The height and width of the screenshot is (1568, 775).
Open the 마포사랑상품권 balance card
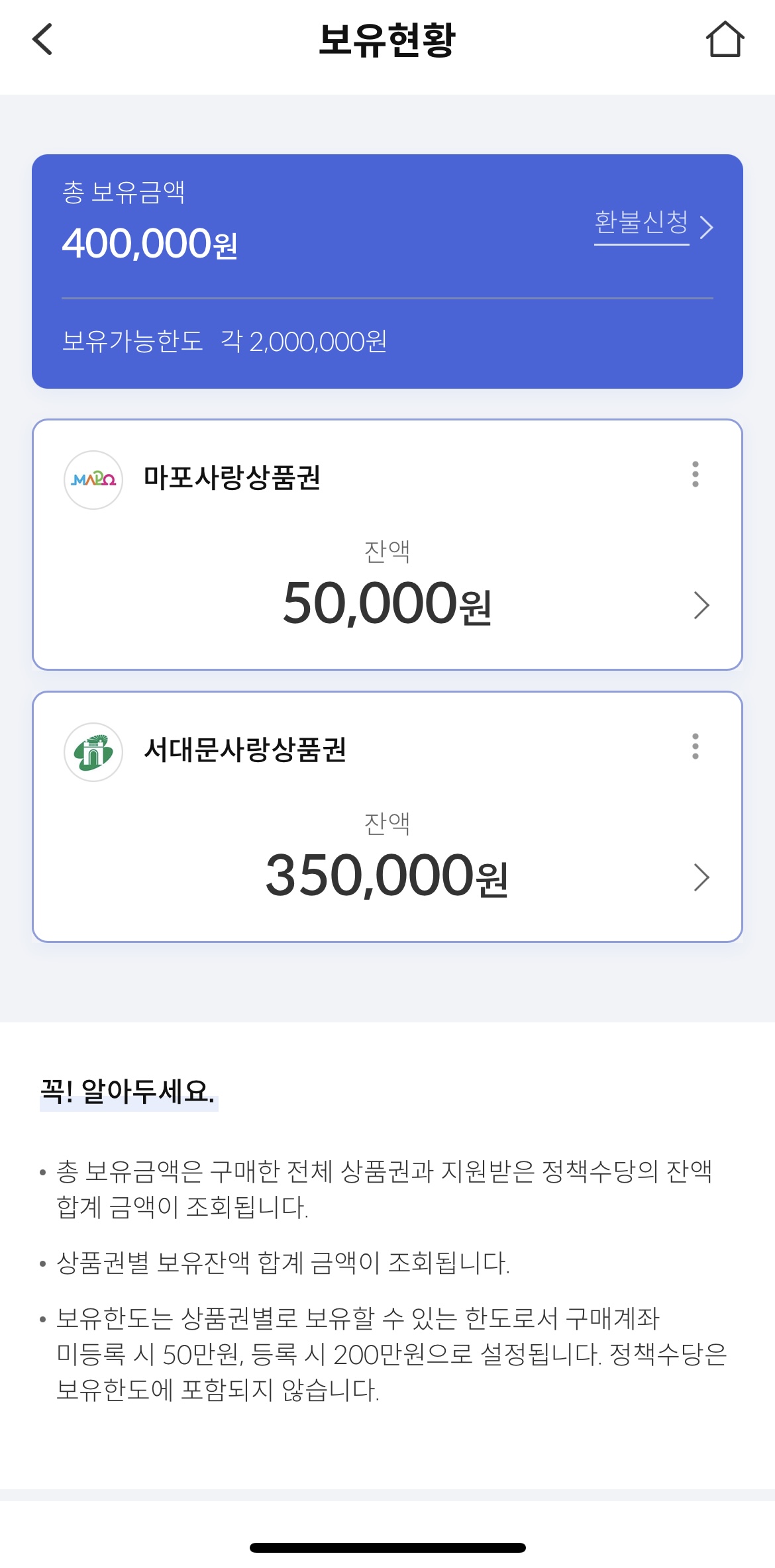387,544
